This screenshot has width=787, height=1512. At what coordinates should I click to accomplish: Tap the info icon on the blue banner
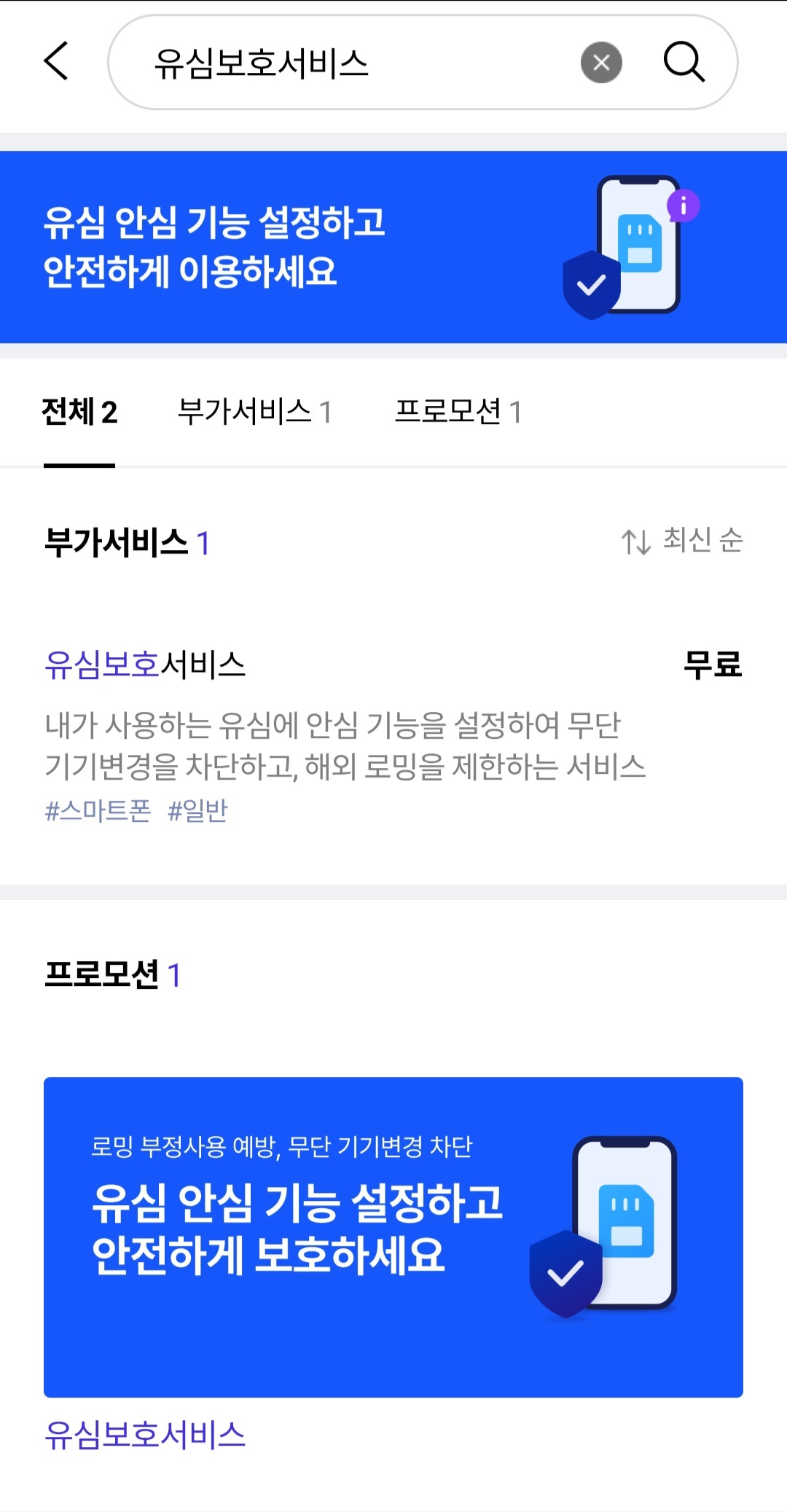coord(684,205)
